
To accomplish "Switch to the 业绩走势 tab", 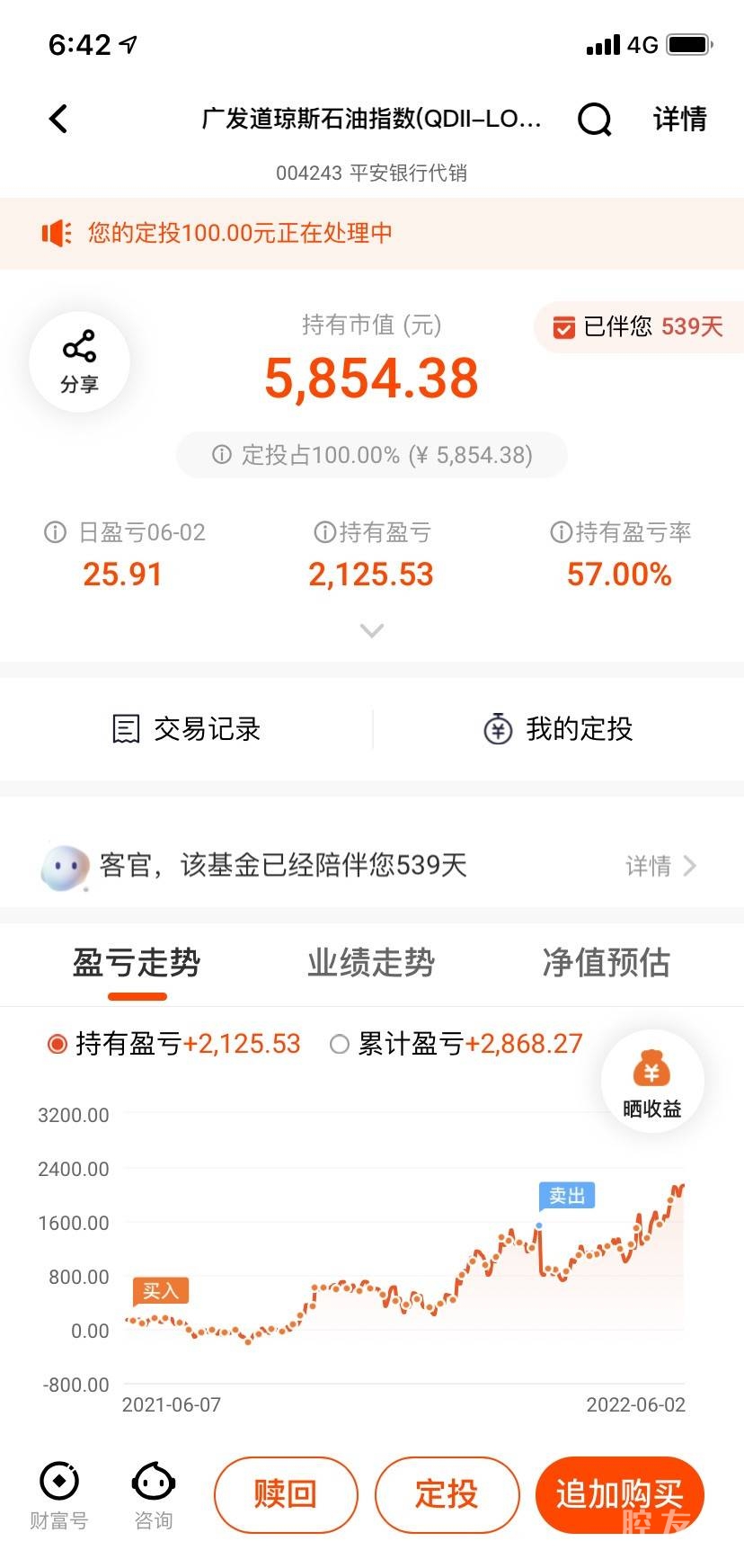I will pyautogui.click(x=371, y=962).
